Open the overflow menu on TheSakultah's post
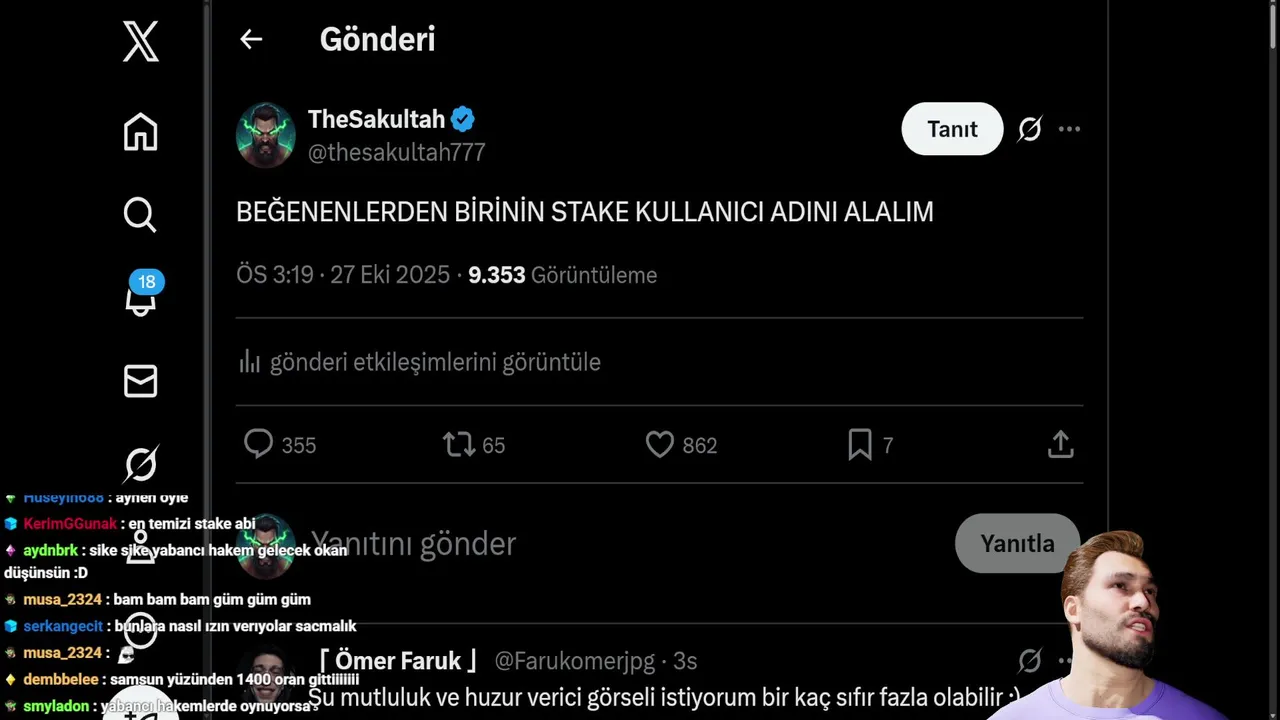The width and height of the screenshot is (1280, 720). [x=1069, y=129]
